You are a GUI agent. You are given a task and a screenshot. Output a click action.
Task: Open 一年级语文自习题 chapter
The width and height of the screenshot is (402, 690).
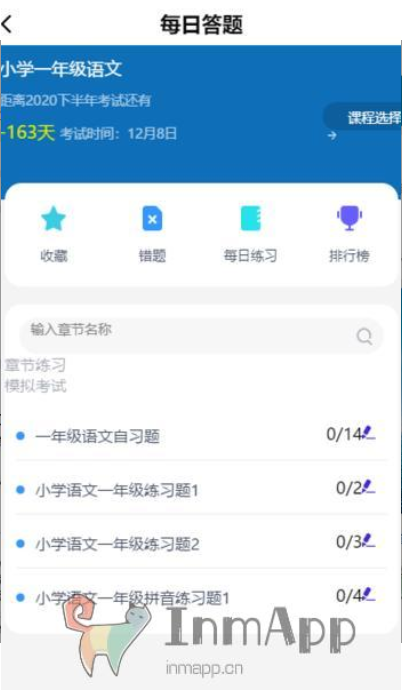[201, 436]
